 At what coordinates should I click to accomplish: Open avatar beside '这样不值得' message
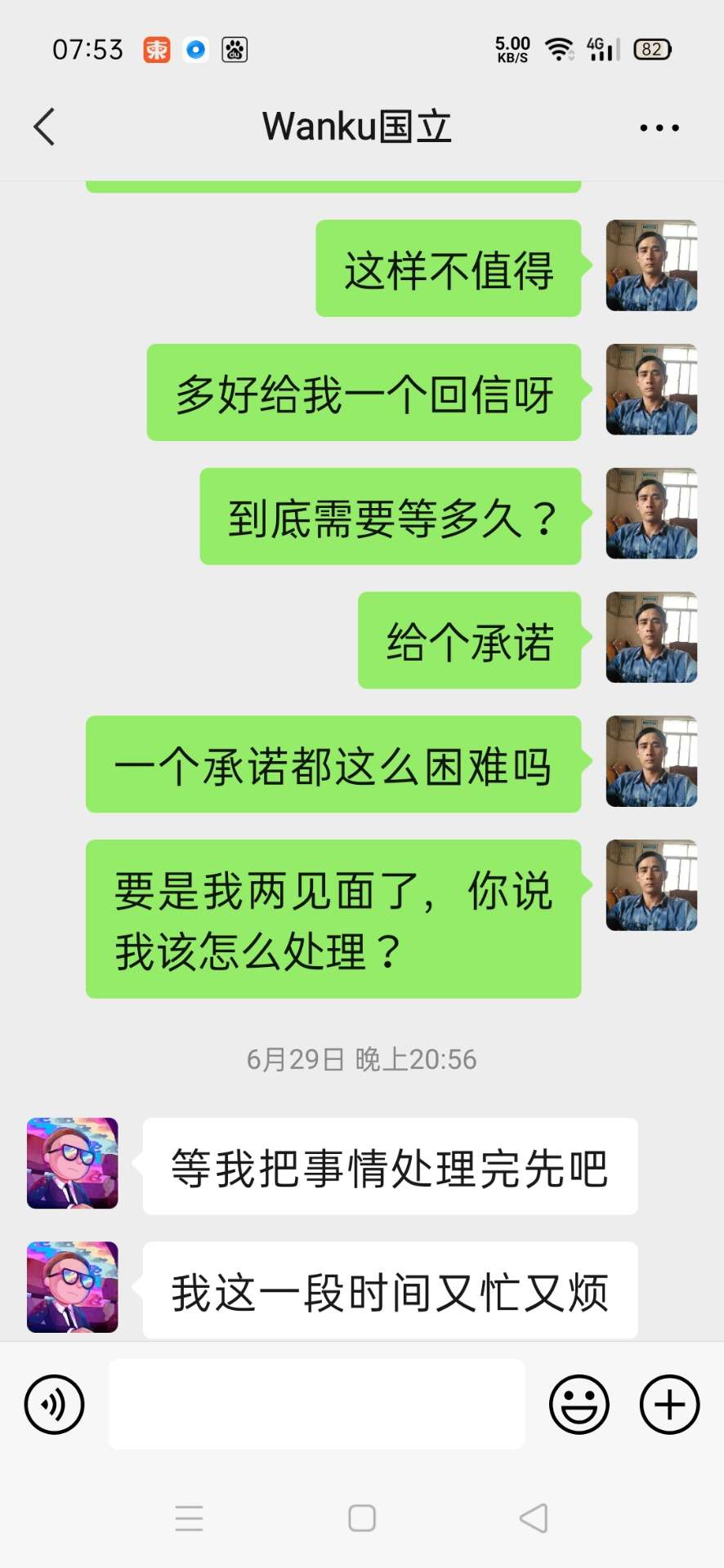pyautogui.click(x=651, y=265)
